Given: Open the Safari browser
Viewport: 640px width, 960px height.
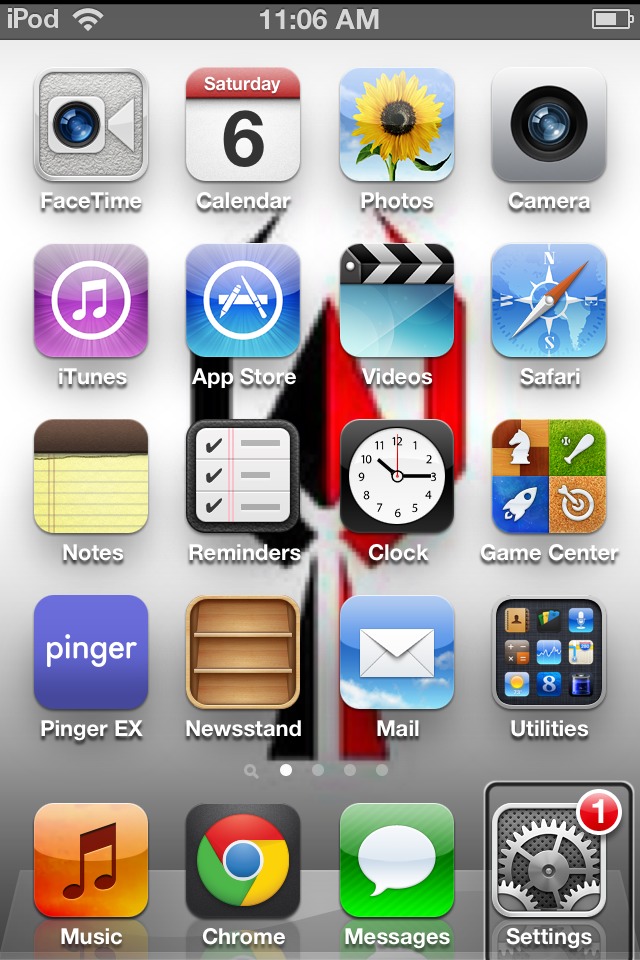Looking at the screenshot, I should [548, 301].
